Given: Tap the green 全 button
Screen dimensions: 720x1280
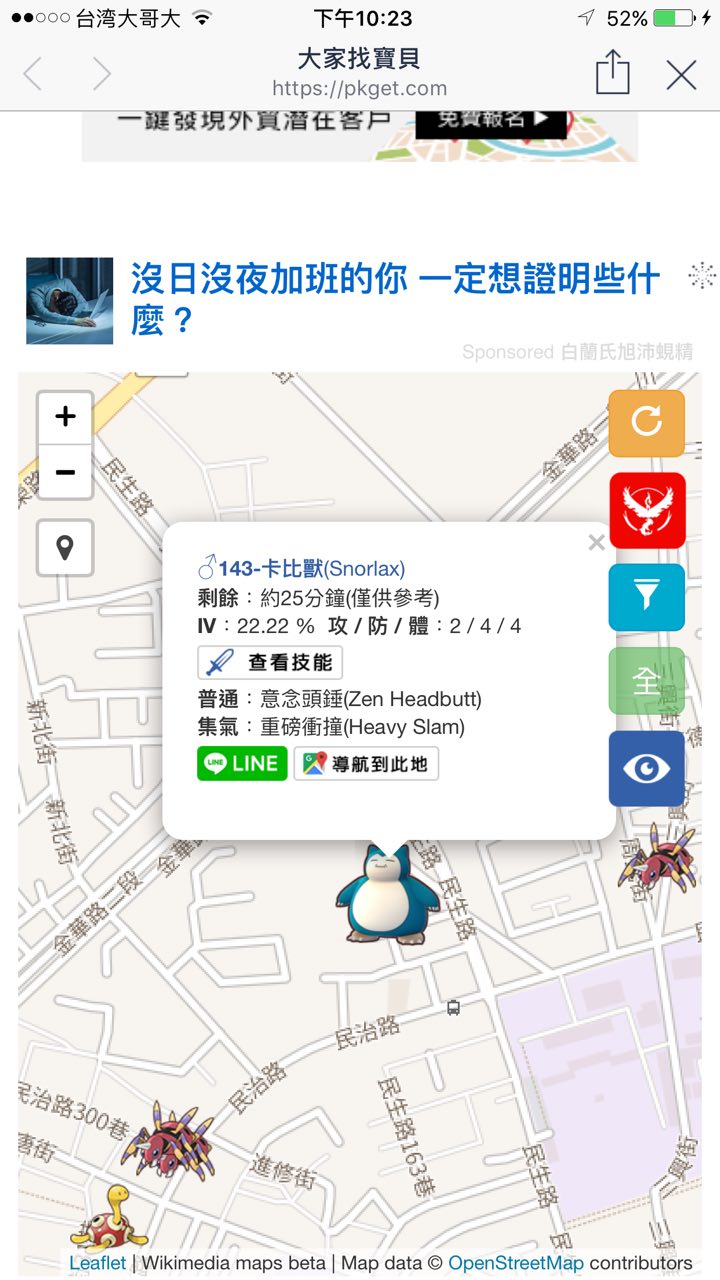Looking at the screenshot, I should coord(646,681).
